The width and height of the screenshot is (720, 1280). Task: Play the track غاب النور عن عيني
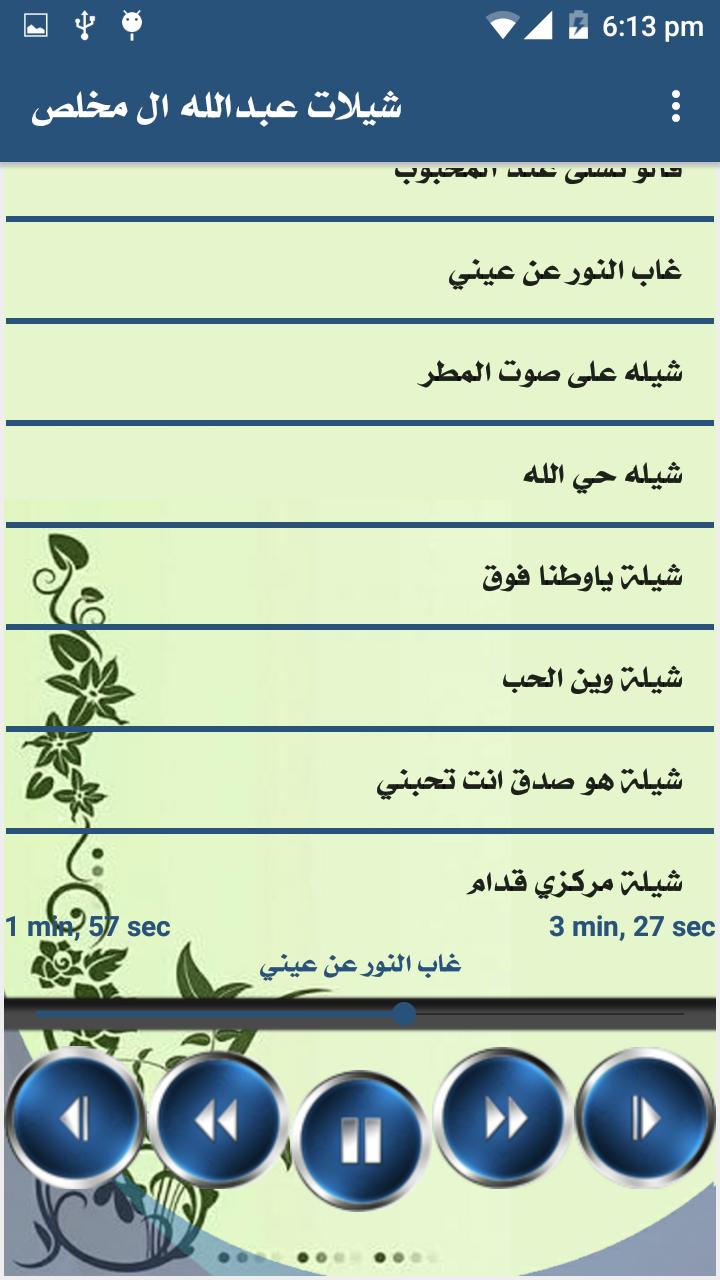pos(360,271)
